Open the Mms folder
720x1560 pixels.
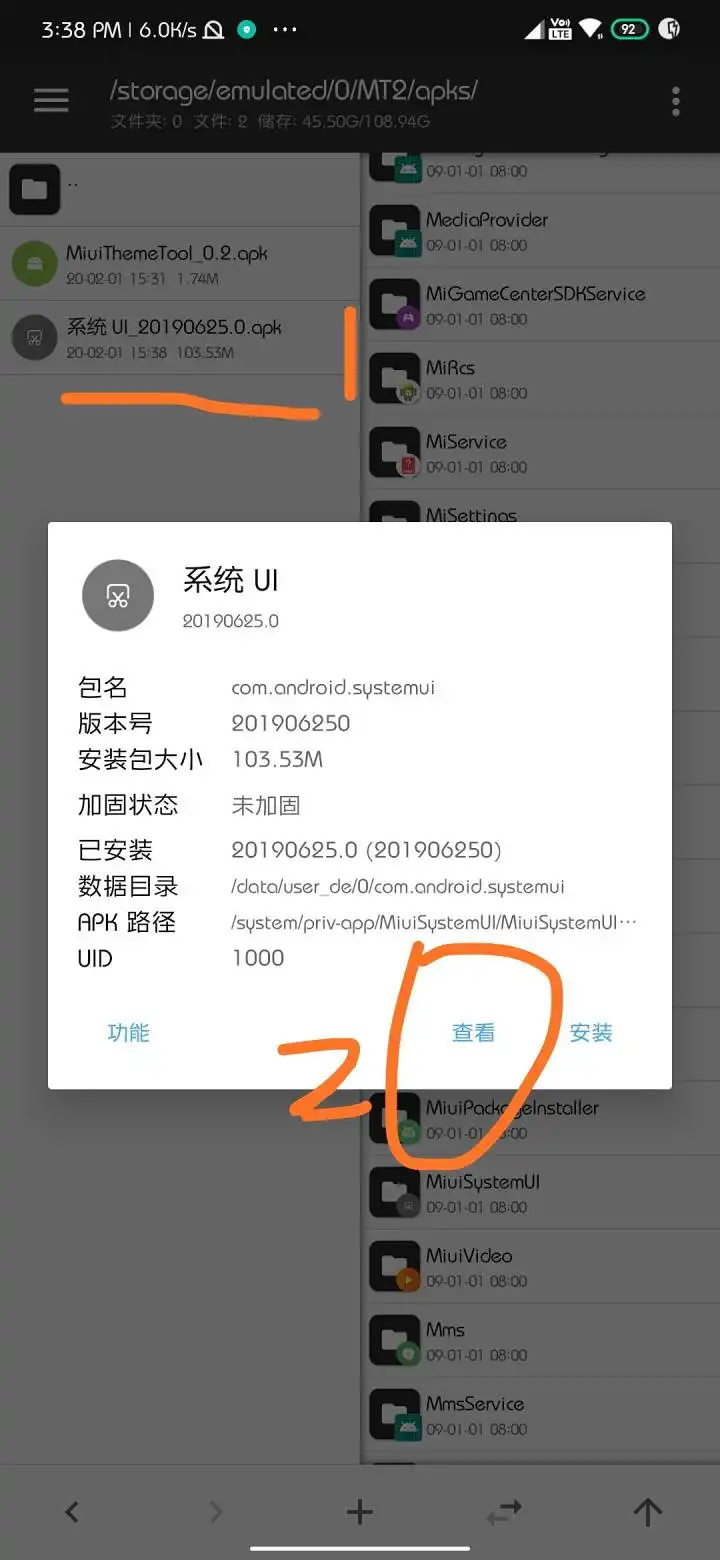[x=540, y=1341]
